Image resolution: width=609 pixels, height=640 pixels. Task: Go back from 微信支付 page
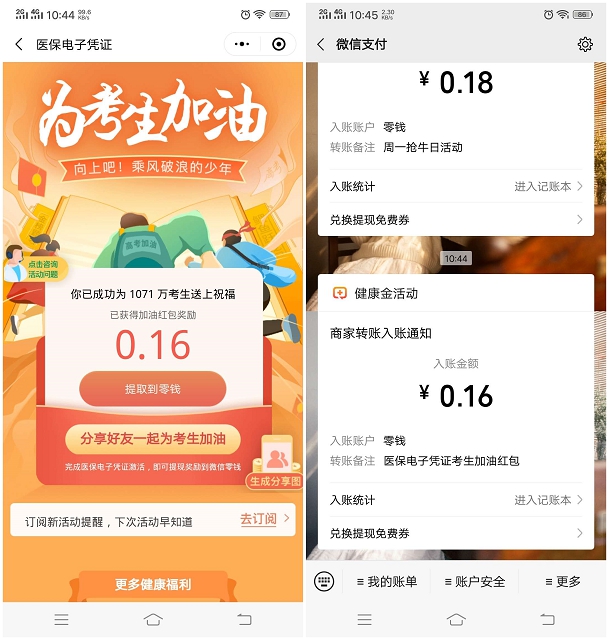click(320, 45)
